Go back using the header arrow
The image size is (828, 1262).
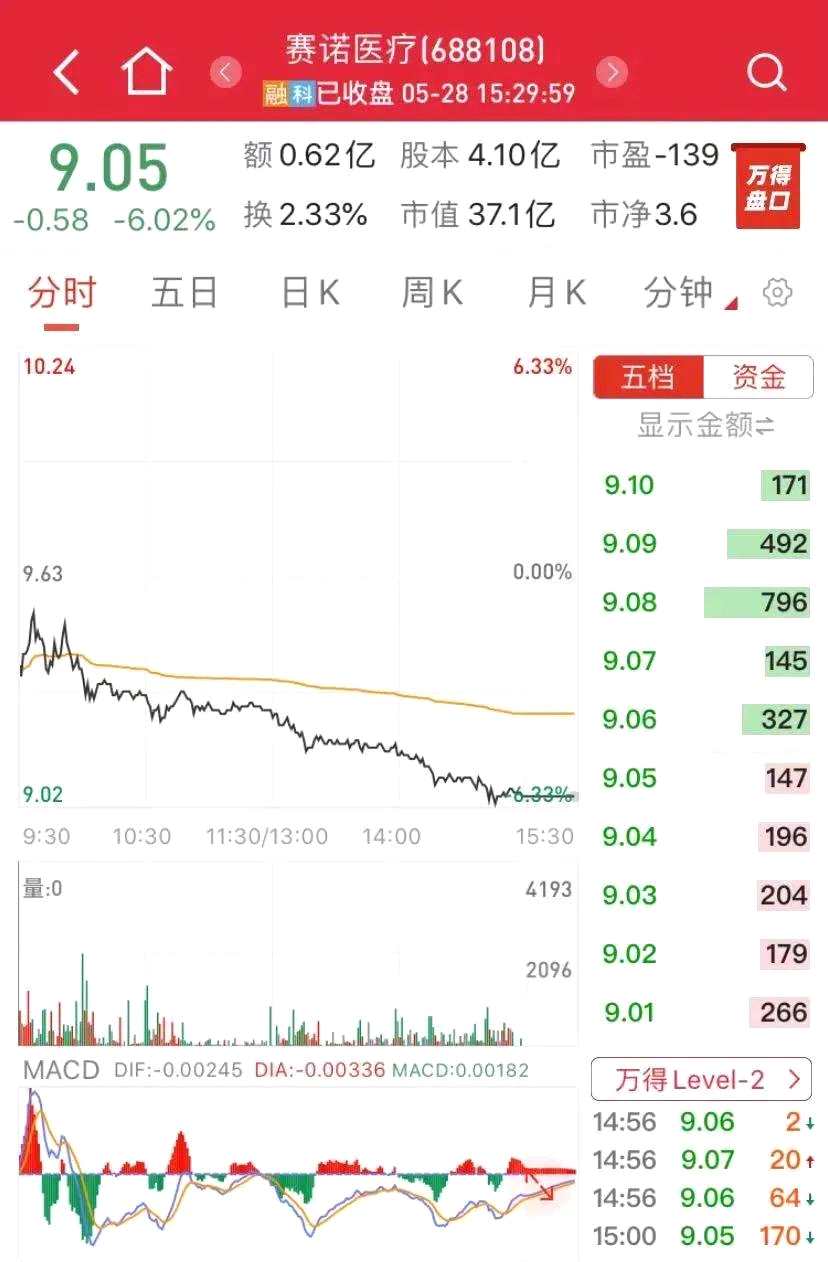(66, 72)
